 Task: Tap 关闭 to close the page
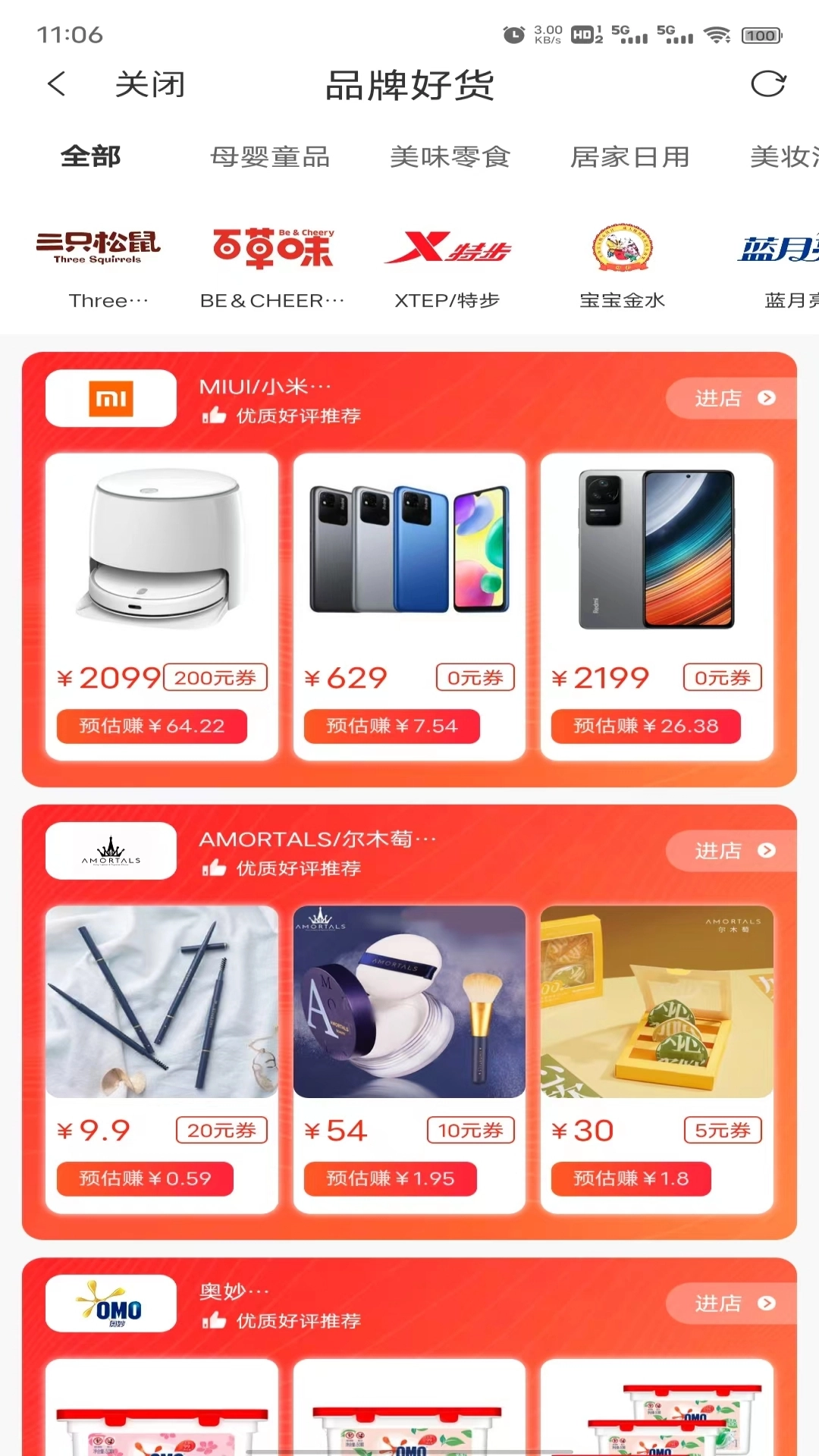(149, 84)
